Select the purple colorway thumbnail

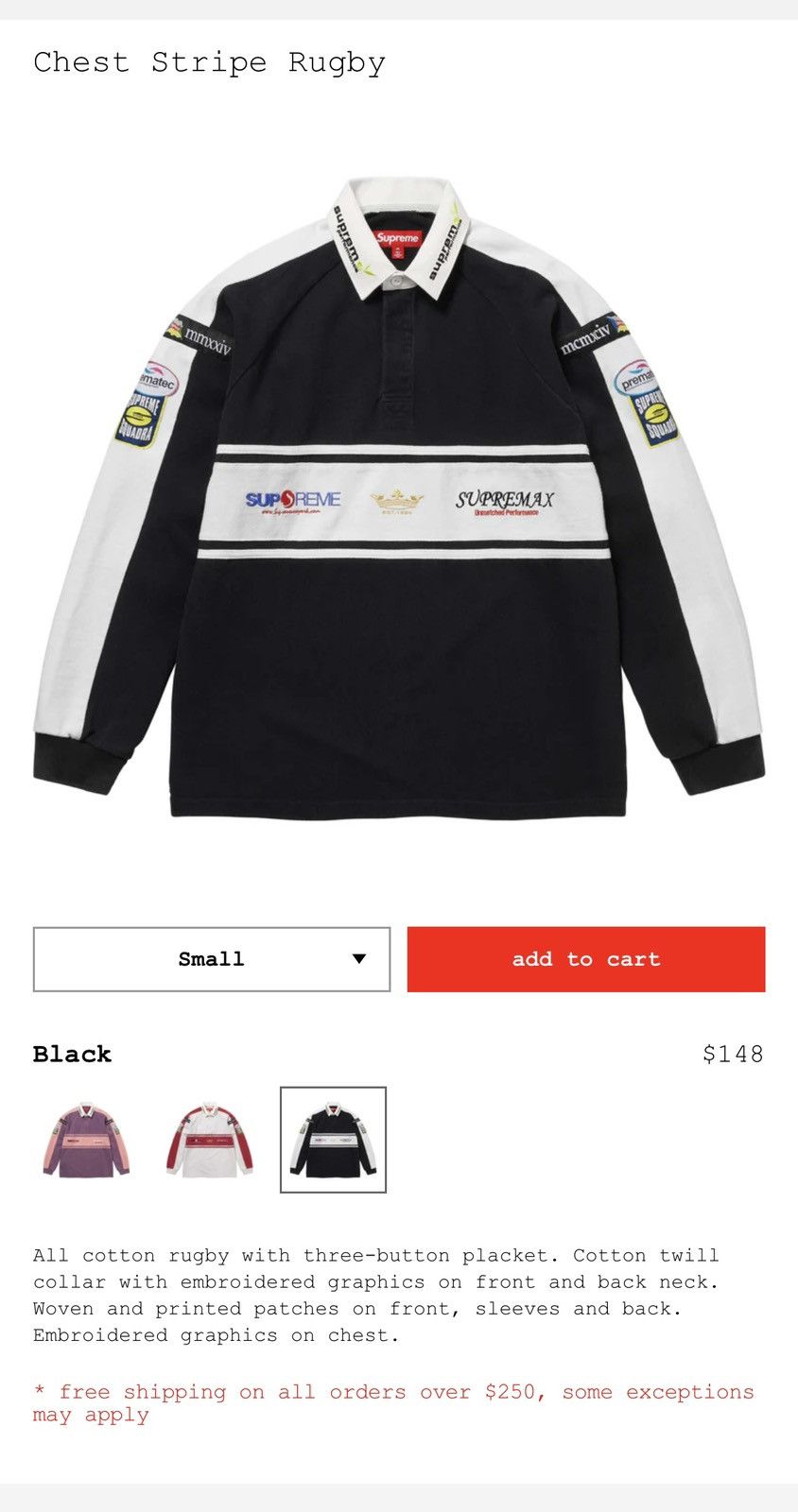[x=86, y=1140]
